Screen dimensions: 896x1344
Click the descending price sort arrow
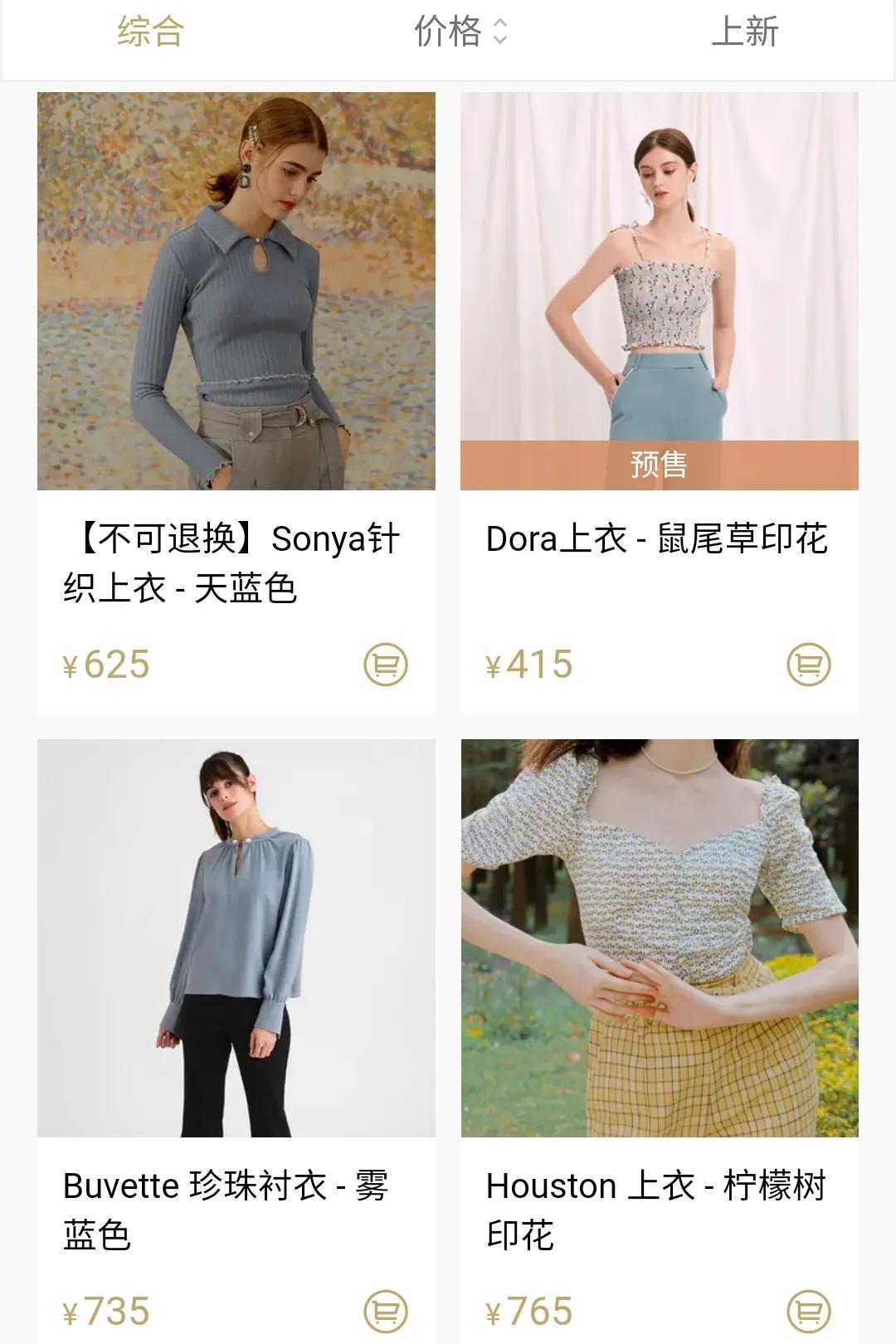[499, 39]
